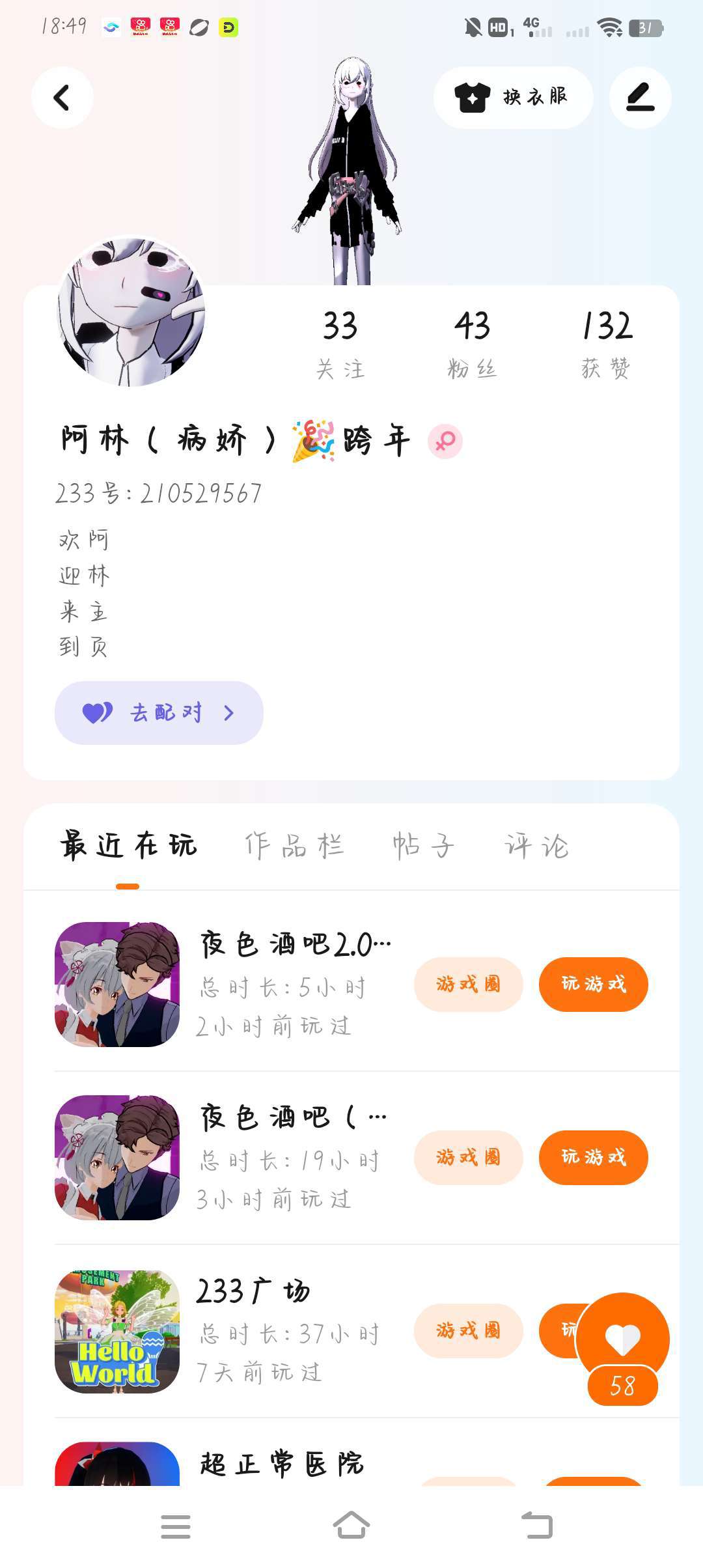This screenshot has height=1568, width=703.
Task: Tap the 换衣服 change outfit button
Action: point(513,98)
